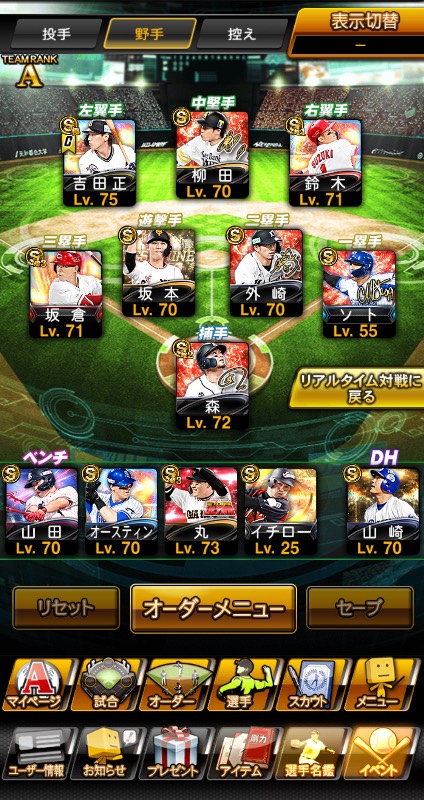Switch to the 控え tab
The width and height of the screenshot is (424, 800).
tap(242, 33)
